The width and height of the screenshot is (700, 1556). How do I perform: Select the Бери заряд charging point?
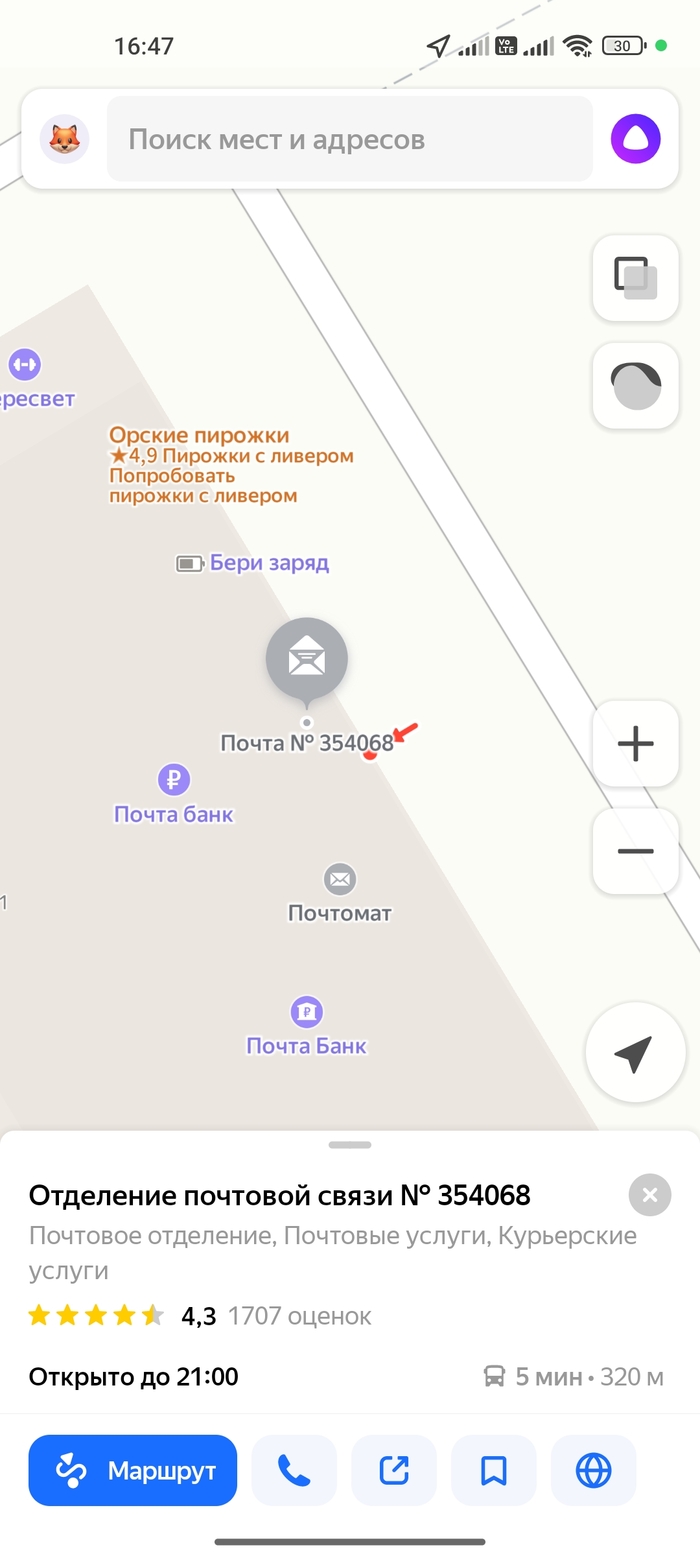[x=254, y=563]
